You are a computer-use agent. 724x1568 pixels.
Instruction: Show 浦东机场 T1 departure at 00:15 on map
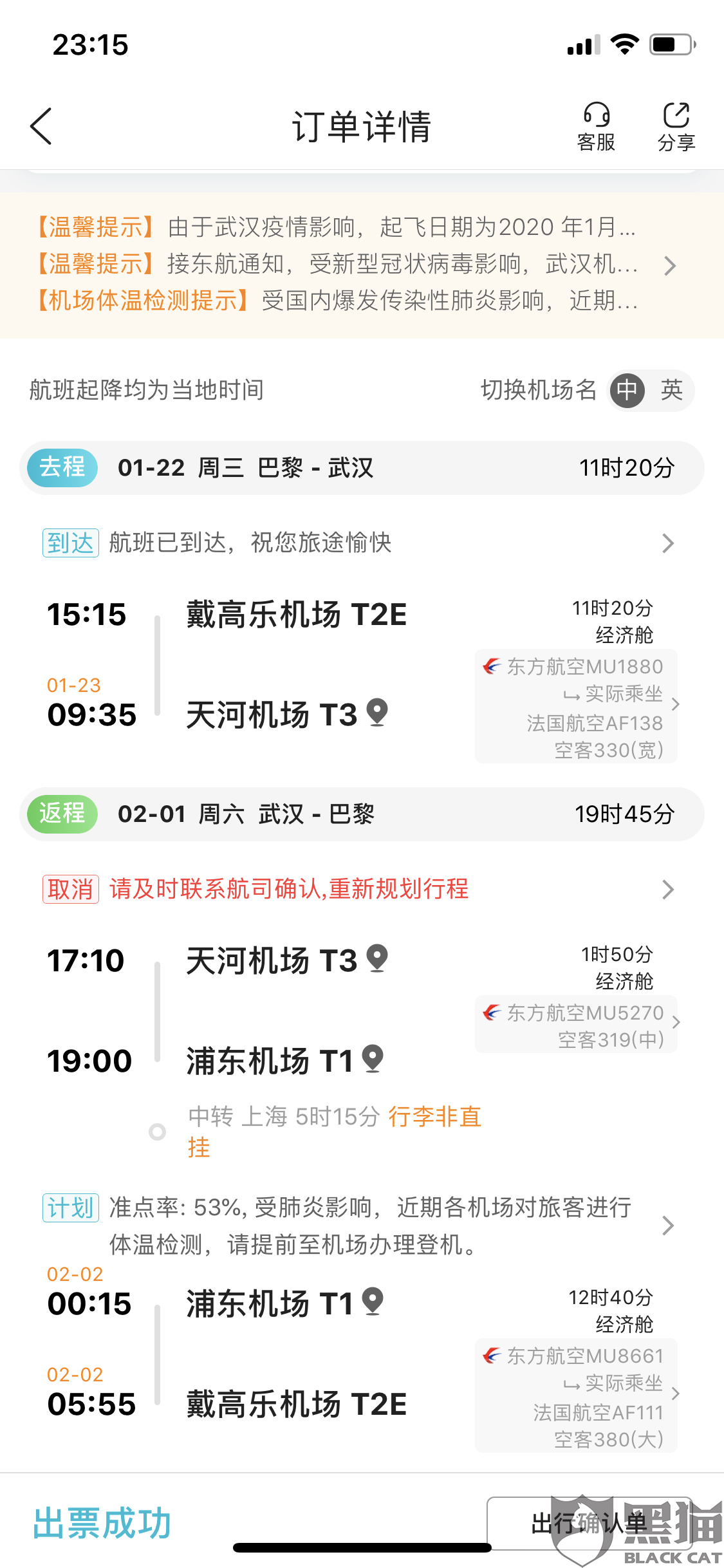point(373,1302)
